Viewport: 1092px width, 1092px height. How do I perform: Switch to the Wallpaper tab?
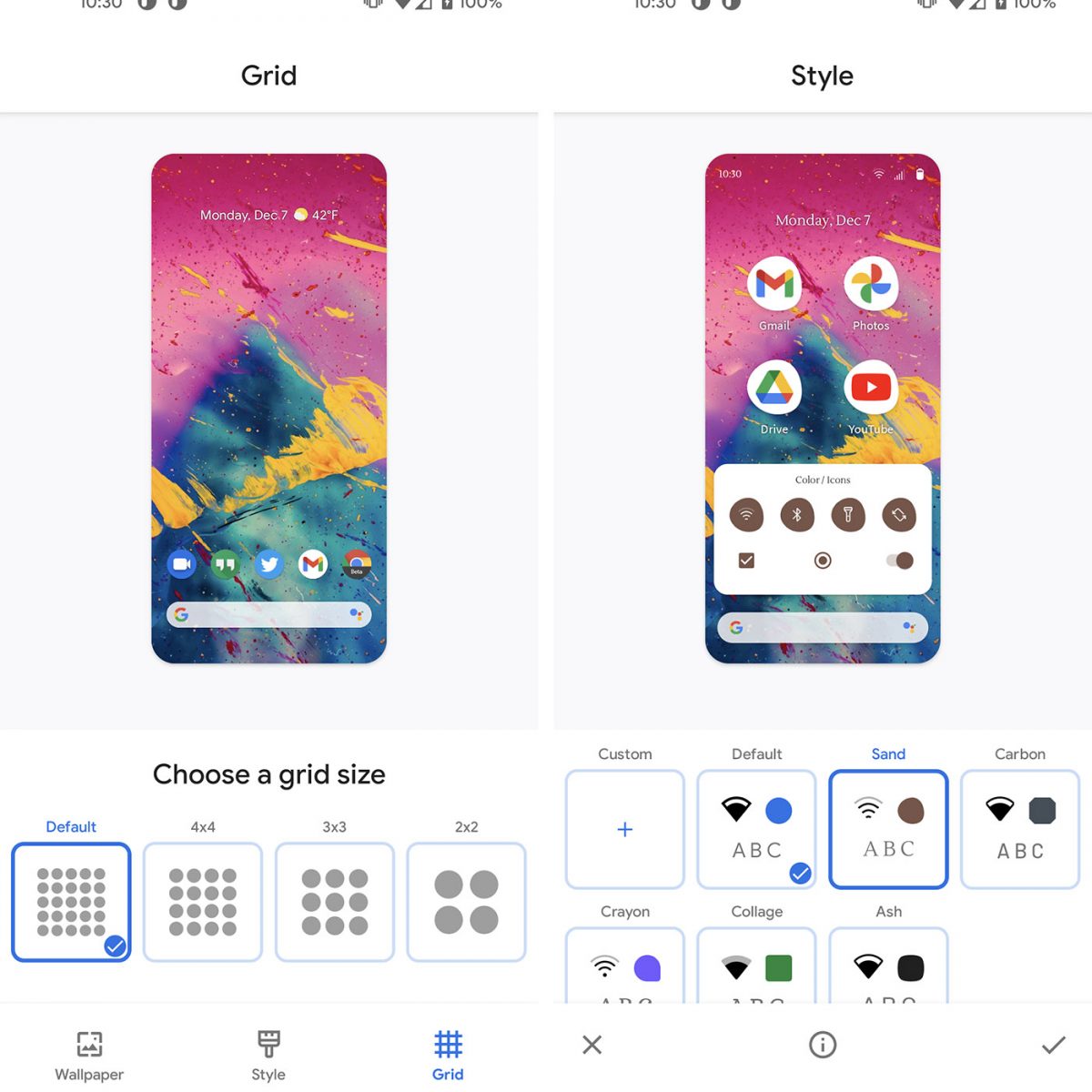pyautogui.click(x=89, y=1056)
